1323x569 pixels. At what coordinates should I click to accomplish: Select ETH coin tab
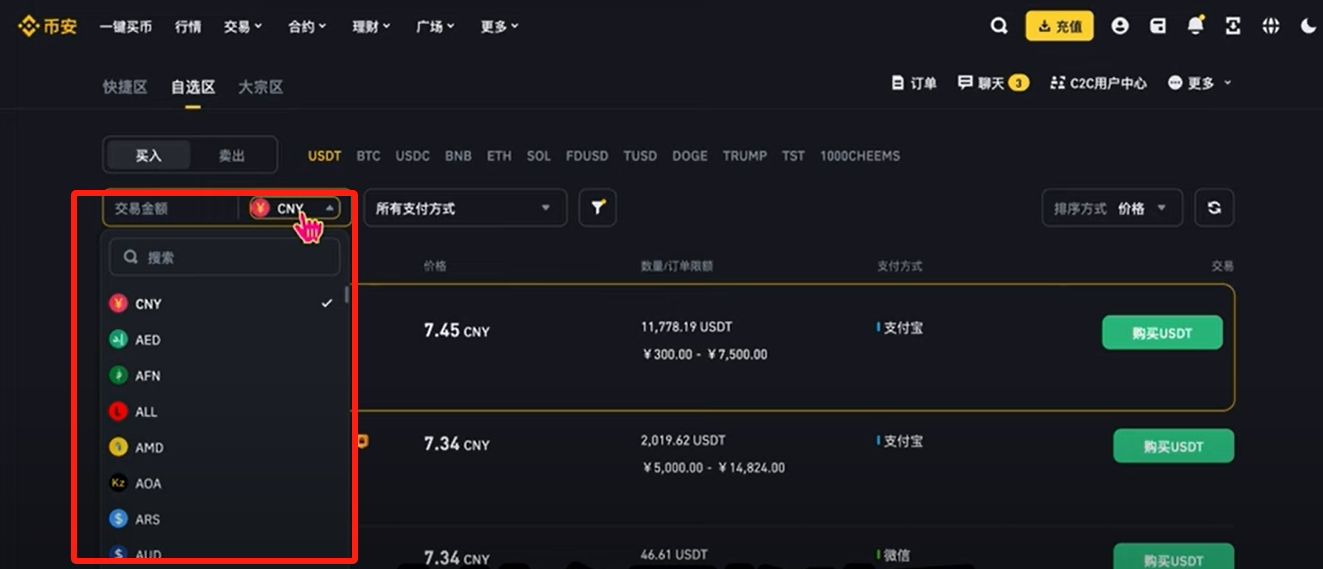pyautogui.click(x=499, y=156)
